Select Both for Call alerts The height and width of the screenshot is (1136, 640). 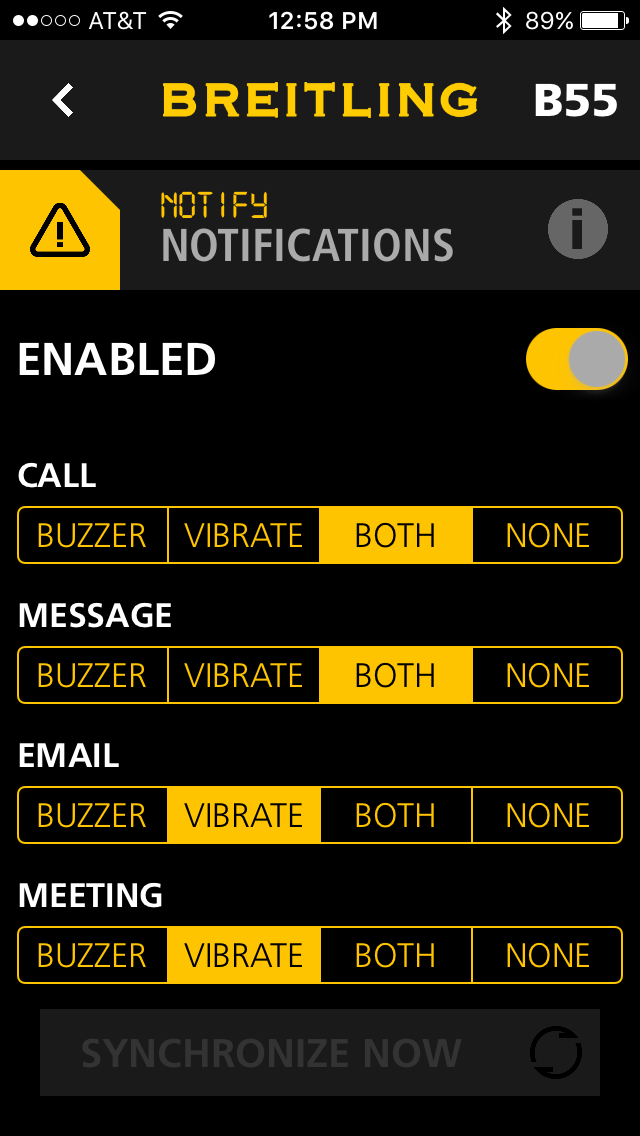tap(395, 535)
